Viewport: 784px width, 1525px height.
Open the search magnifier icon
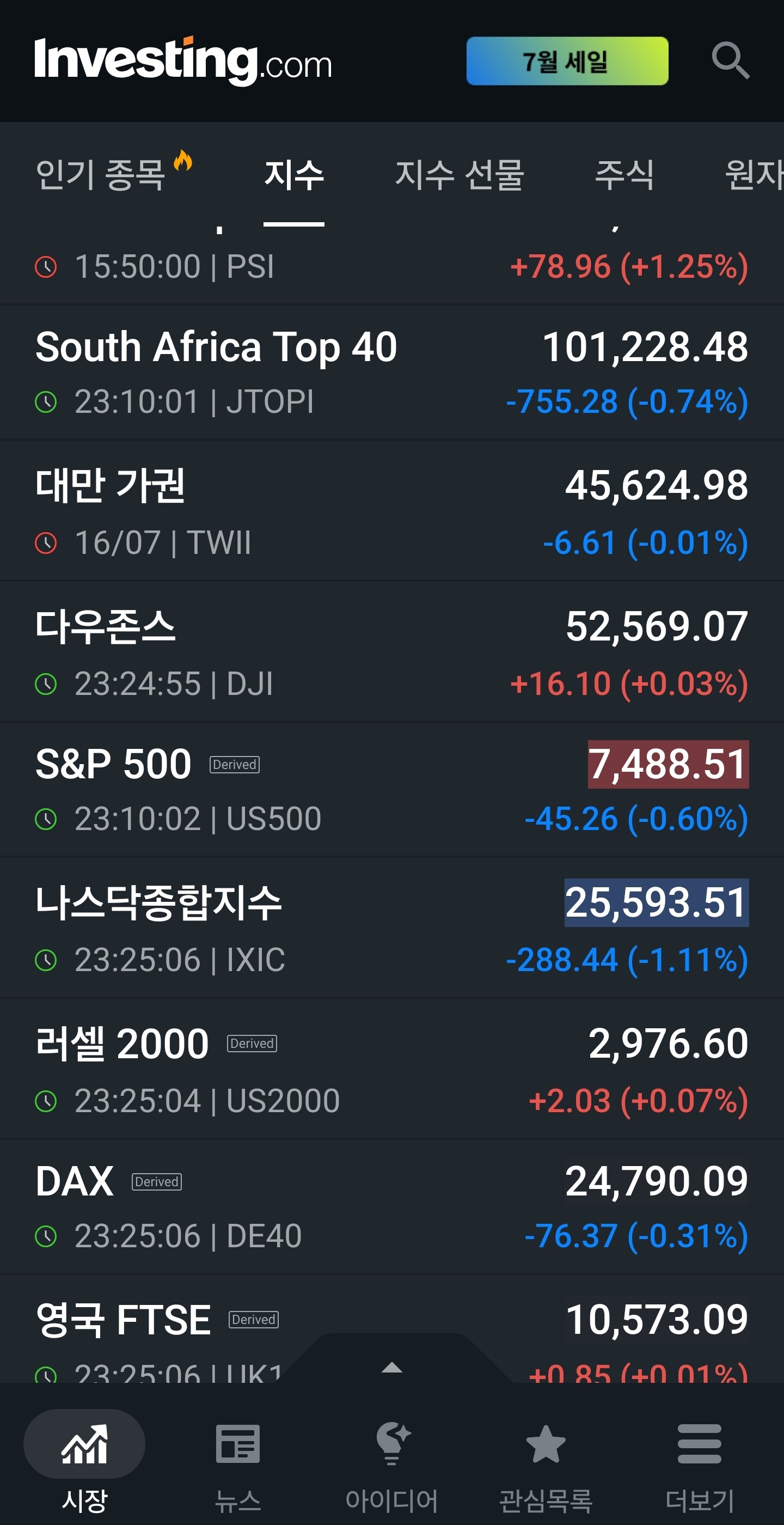[730, 60]
